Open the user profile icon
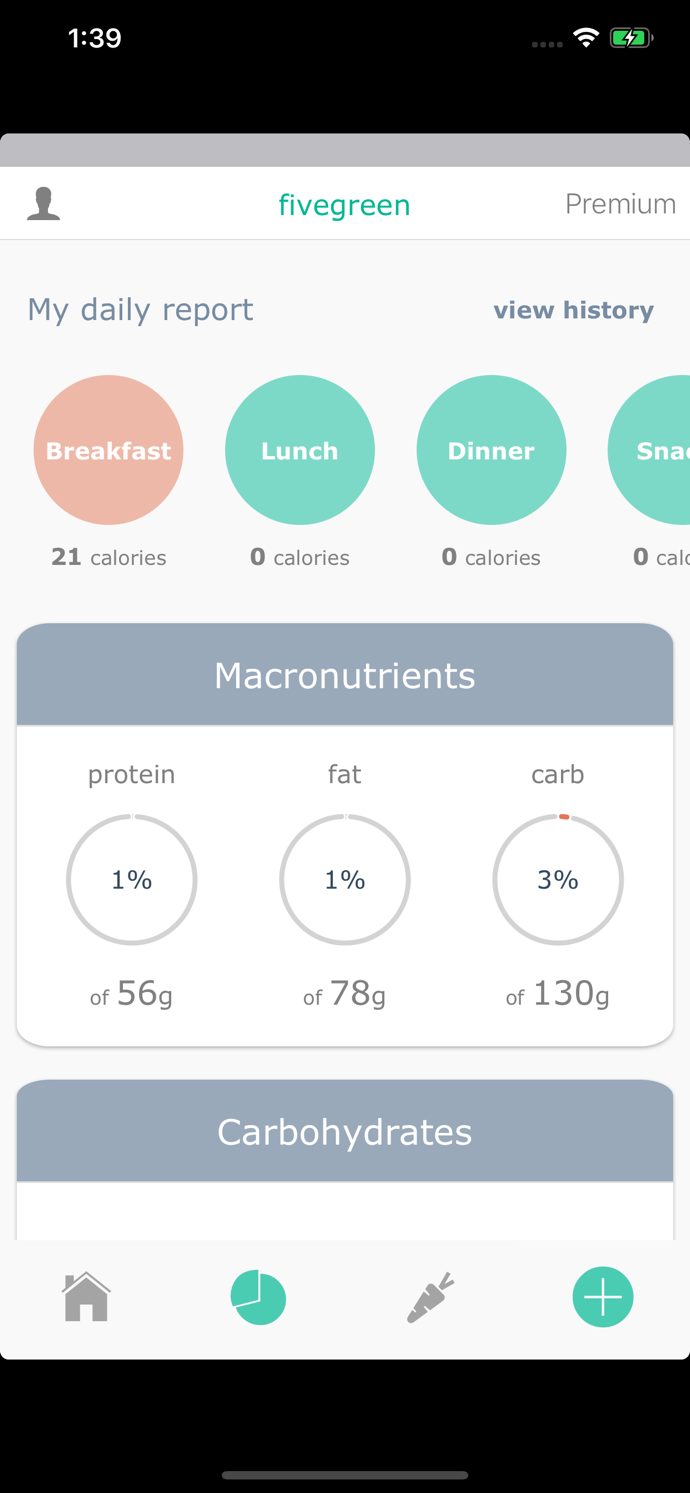This screenshot has height=1493, width=690. click(43, 203)
